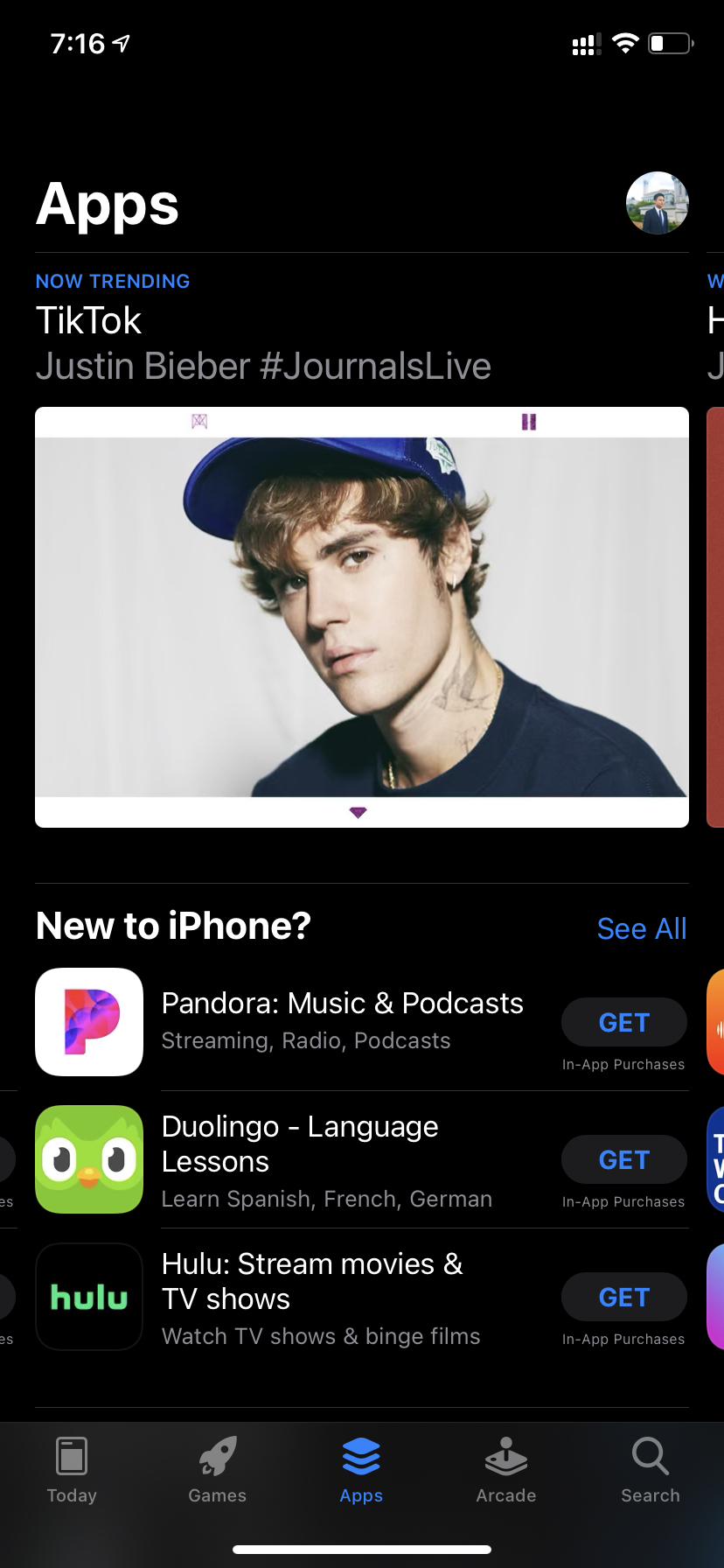Screen dimensions: 724x1568
Task: Open your account profile picture
Action: (x=657, y=202)
